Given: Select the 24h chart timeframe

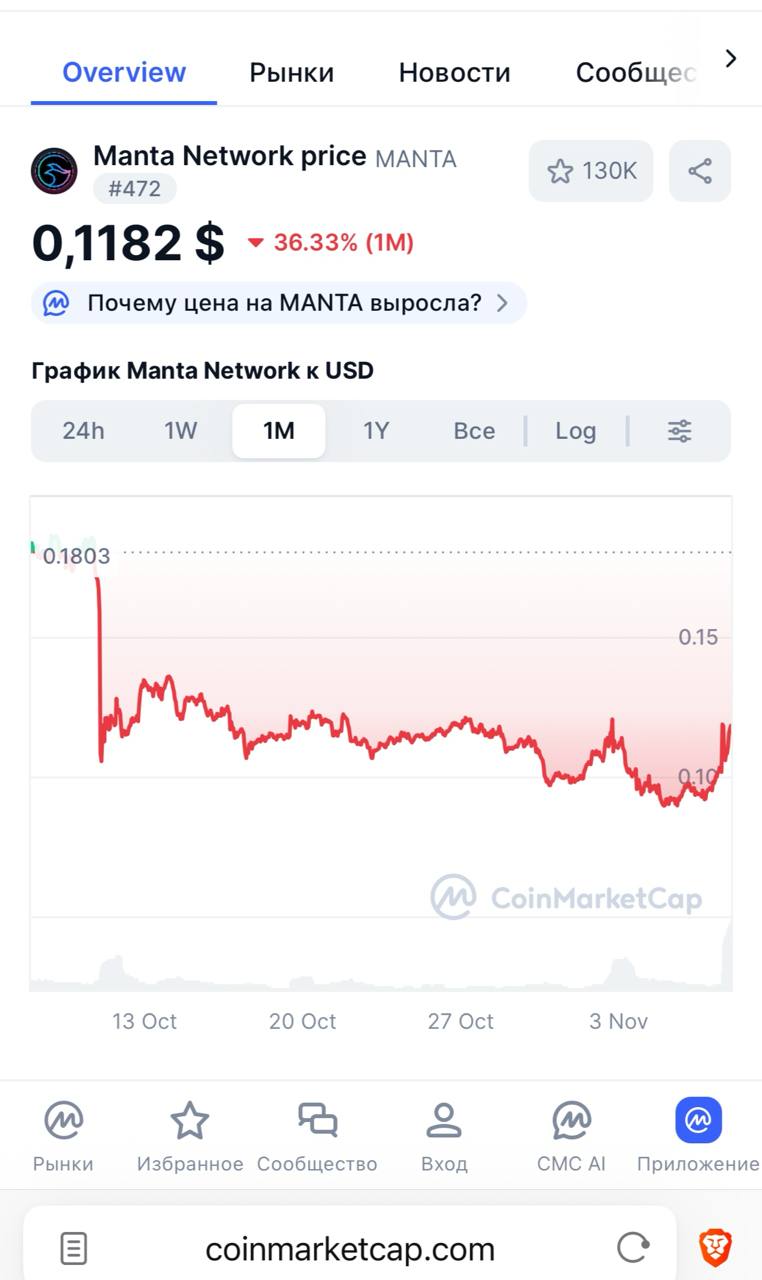Looking at the screenshot, I should (x=84, y=430).
